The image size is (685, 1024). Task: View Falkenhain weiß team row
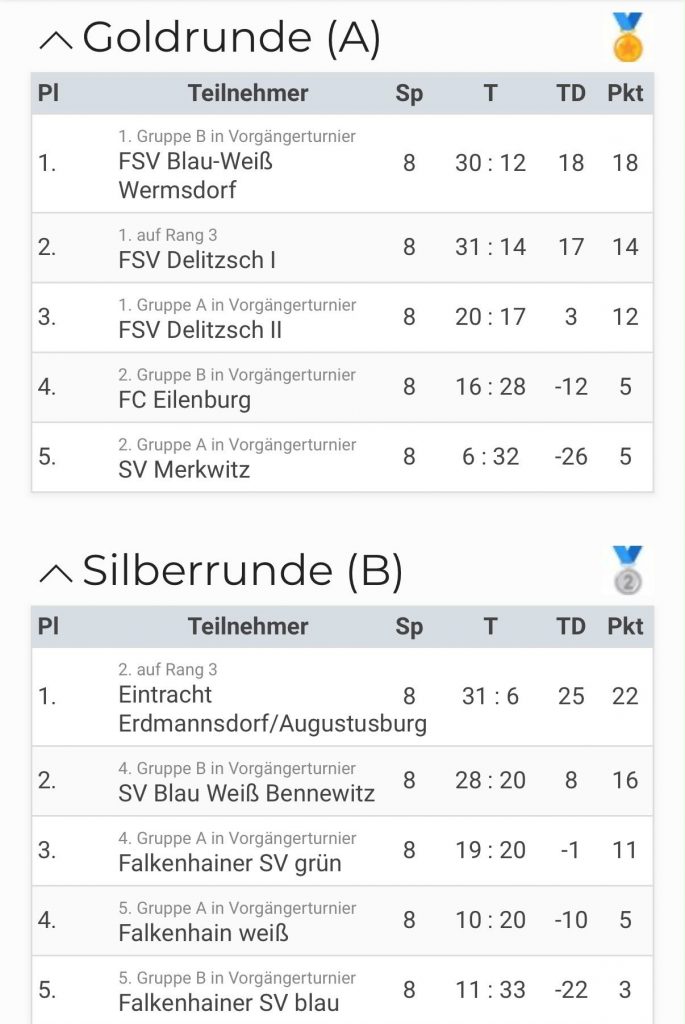coord(342,921)
